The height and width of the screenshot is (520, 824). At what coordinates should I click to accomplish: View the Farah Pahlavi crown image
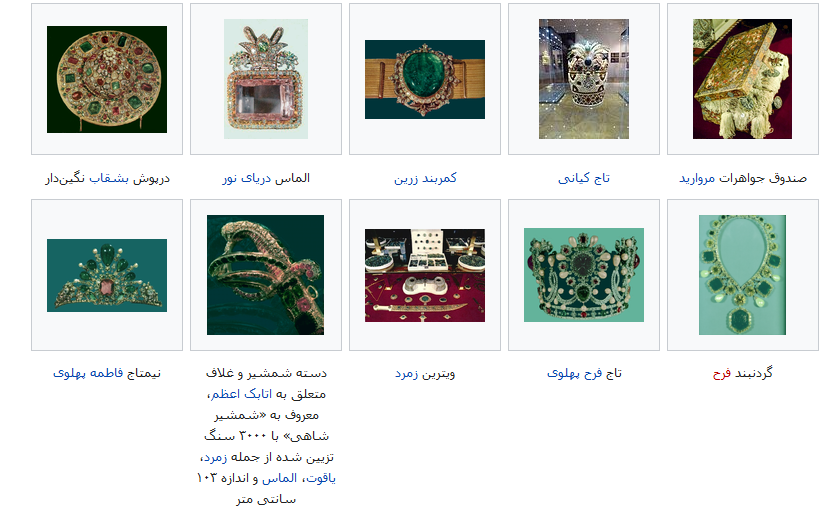tap(584, 275)
